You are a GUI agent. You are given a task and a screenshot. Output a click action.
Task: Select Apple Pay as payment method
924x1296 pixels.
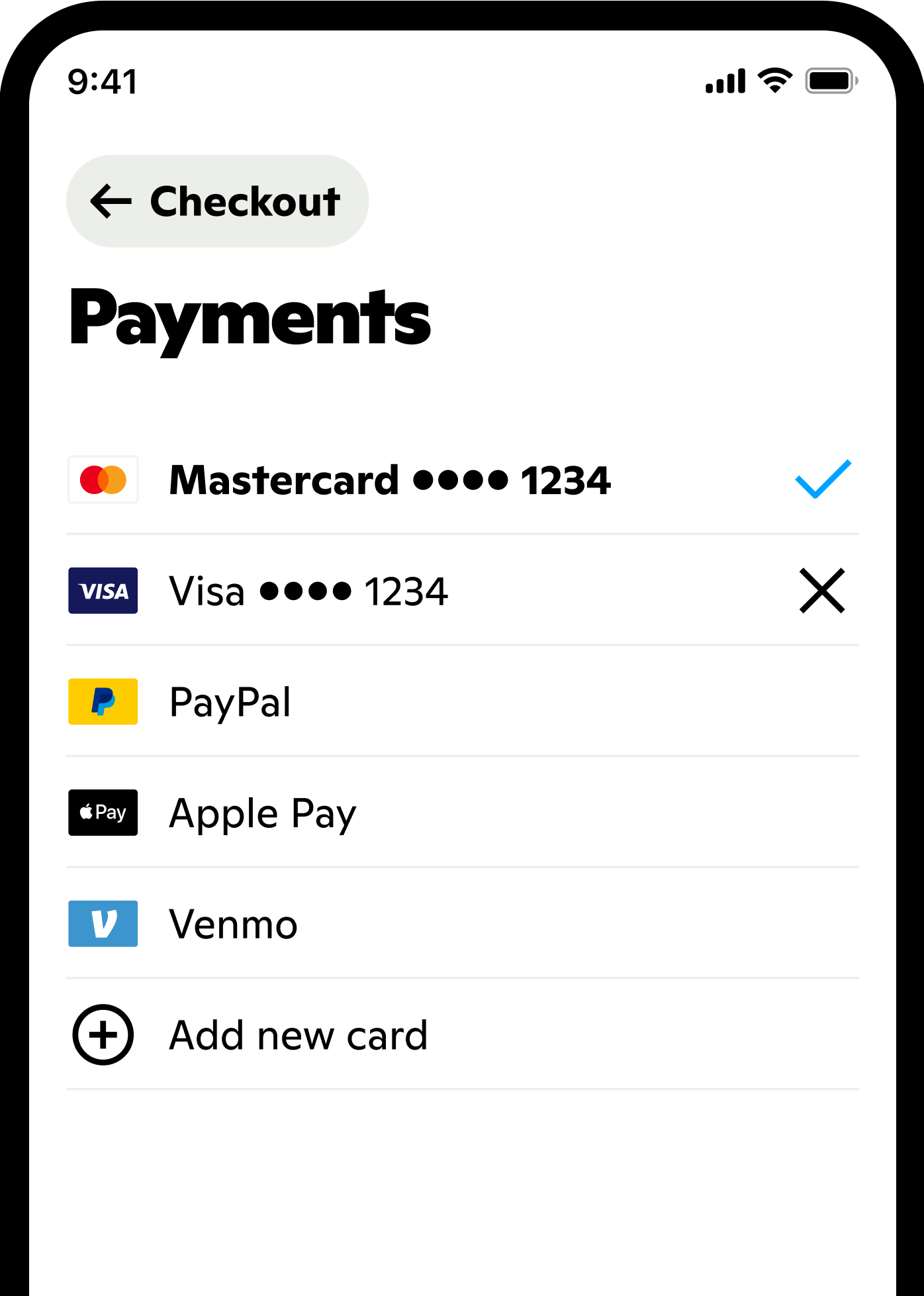click(x=262, y=813)
